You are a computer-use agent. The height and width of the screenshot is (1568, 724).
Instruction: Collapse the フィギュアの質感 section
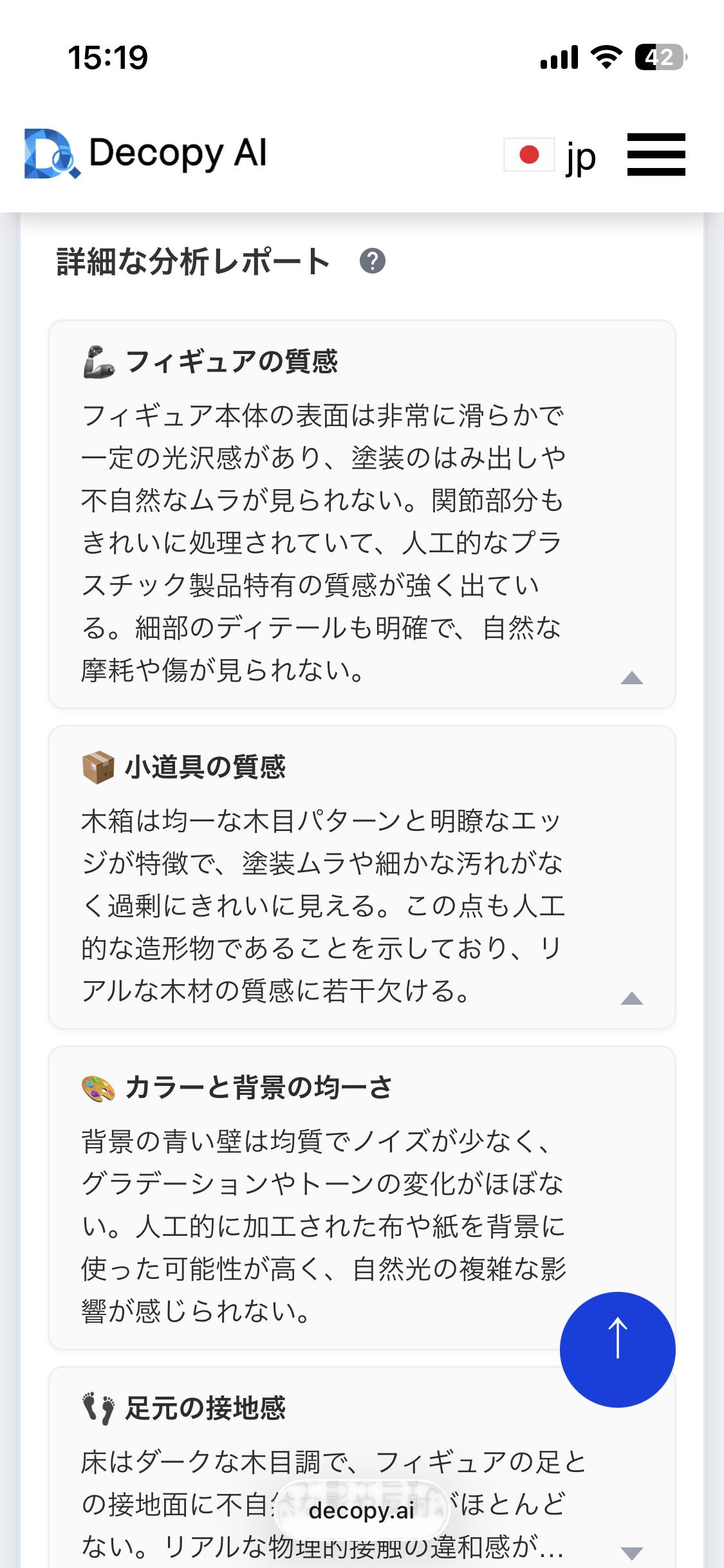[631, 678]
